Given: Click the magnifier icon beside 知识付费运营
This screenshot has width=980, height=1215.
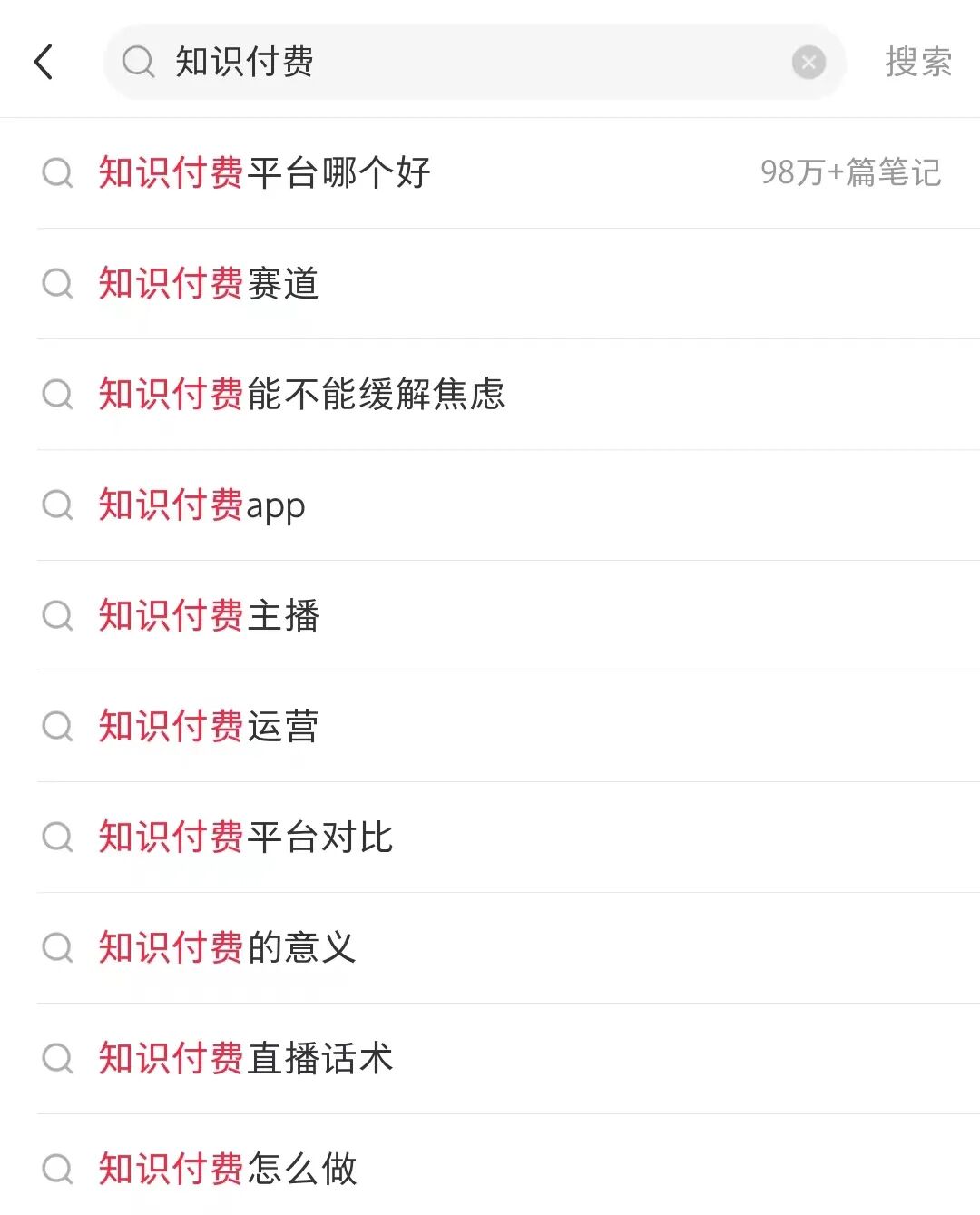Looking at the screenshot, I should [58, 727].
